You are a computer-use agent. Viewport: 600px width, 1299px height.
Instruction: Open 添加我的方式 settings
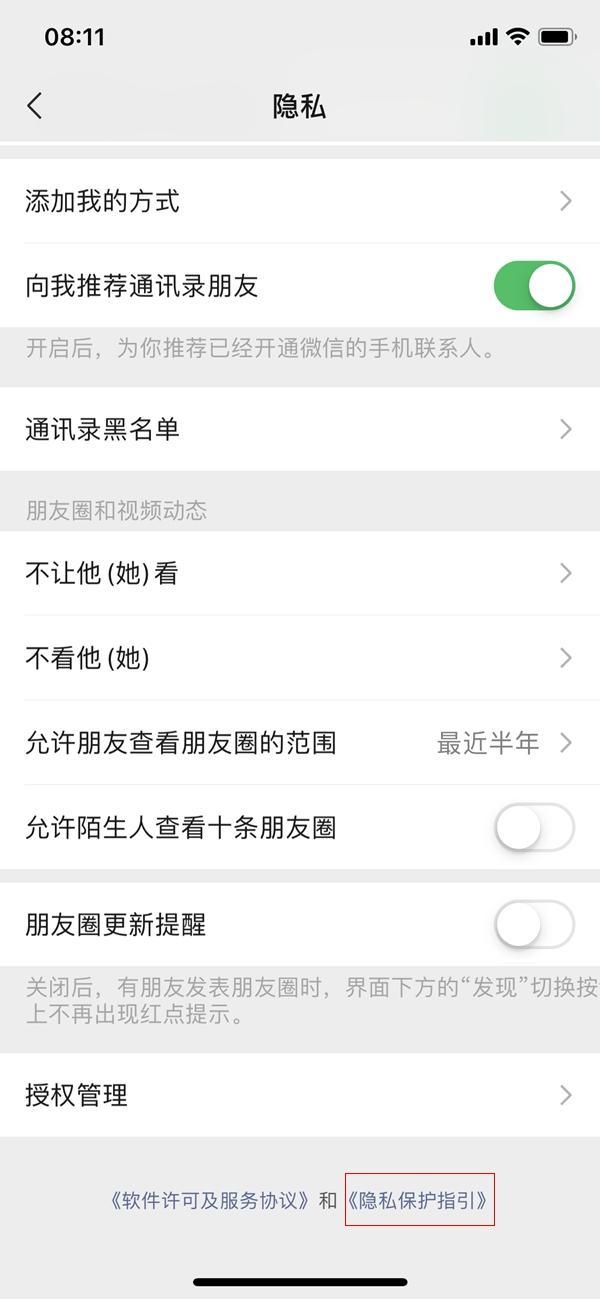[x=300, y=201]
